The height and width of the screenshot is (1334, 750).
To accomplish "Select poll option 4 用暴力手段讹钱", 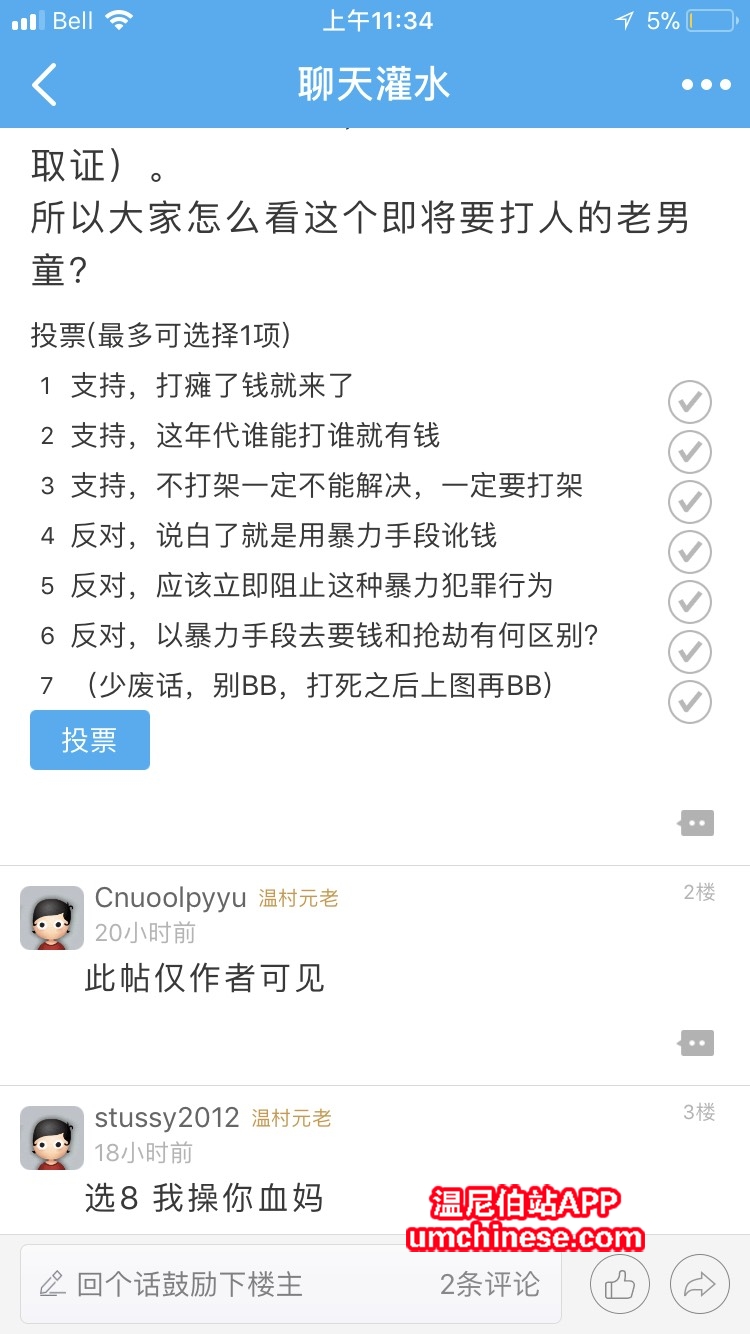I will point(689,552).
